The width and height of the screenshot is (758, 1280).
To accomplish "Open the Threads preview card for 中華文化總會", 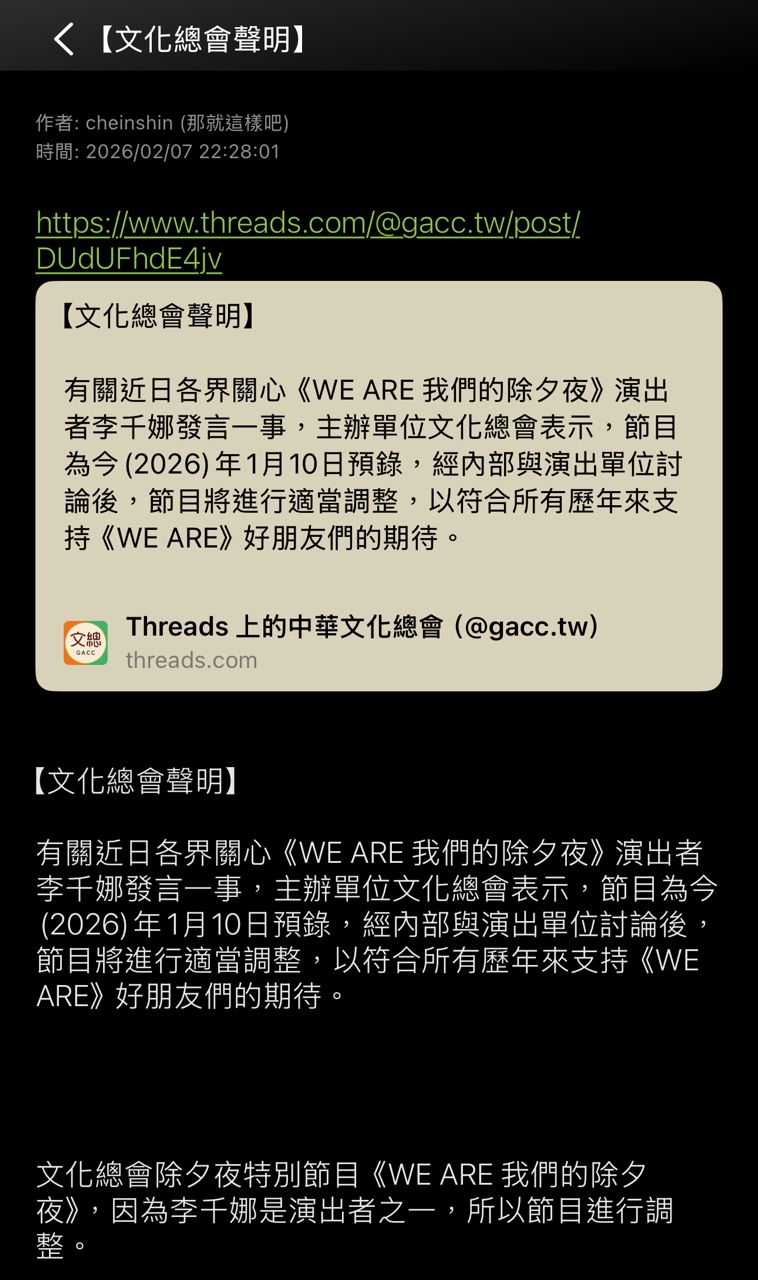I will pyautogui.click(x=378, y=486).
